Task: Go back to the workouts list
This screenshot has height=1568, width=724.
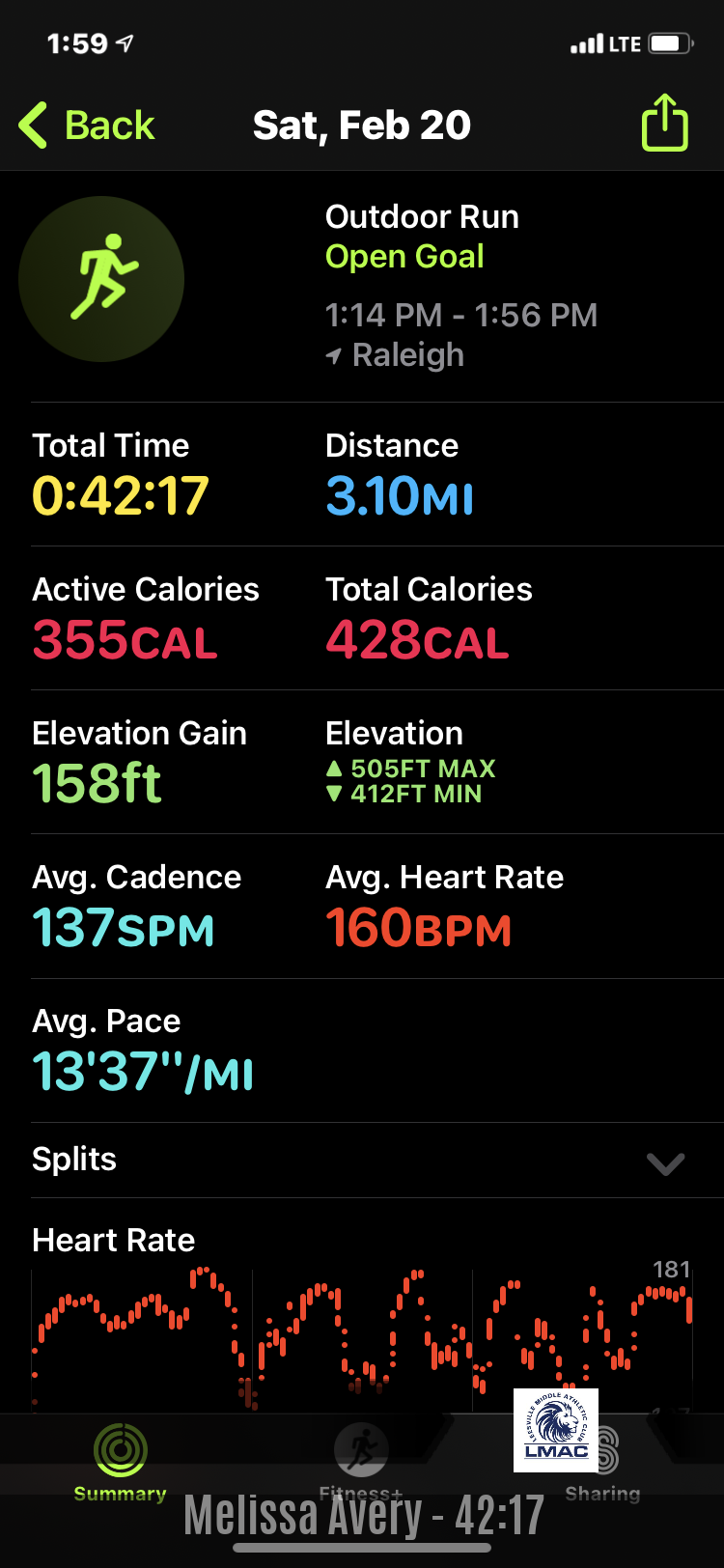Action: (x=87, y=126)
